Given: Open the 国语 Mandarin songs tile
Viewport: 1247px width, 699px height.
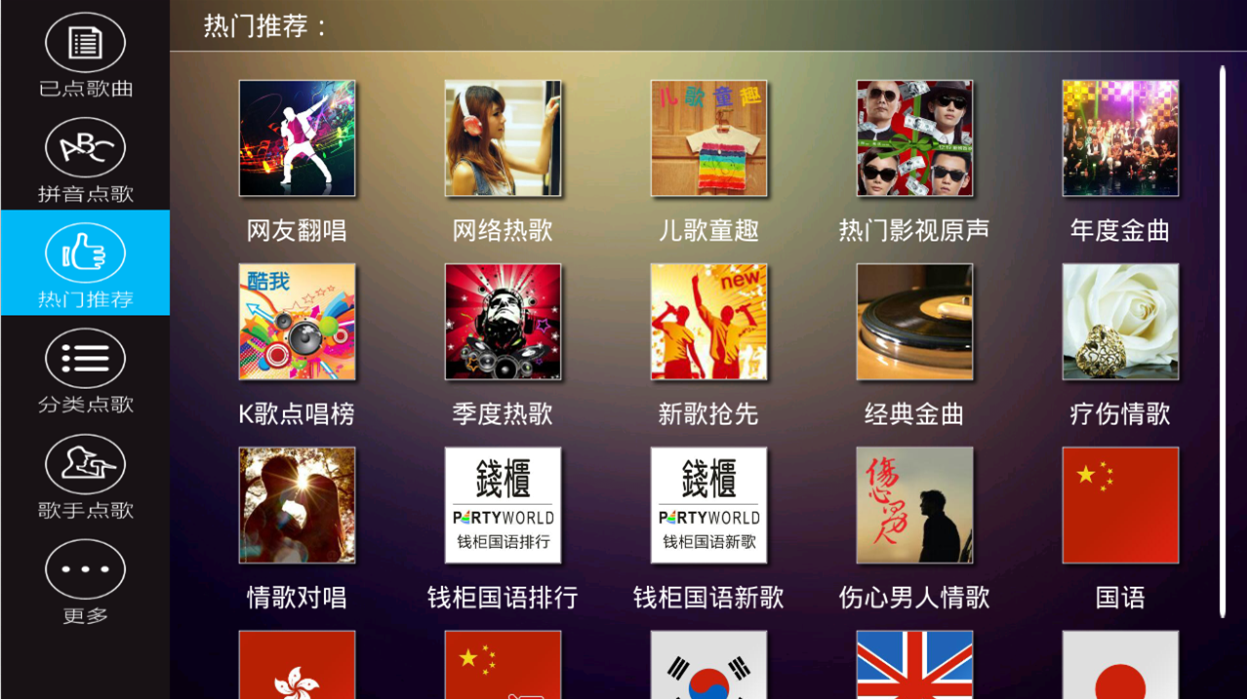Looking at the screenshot, I should [1120, 505].
